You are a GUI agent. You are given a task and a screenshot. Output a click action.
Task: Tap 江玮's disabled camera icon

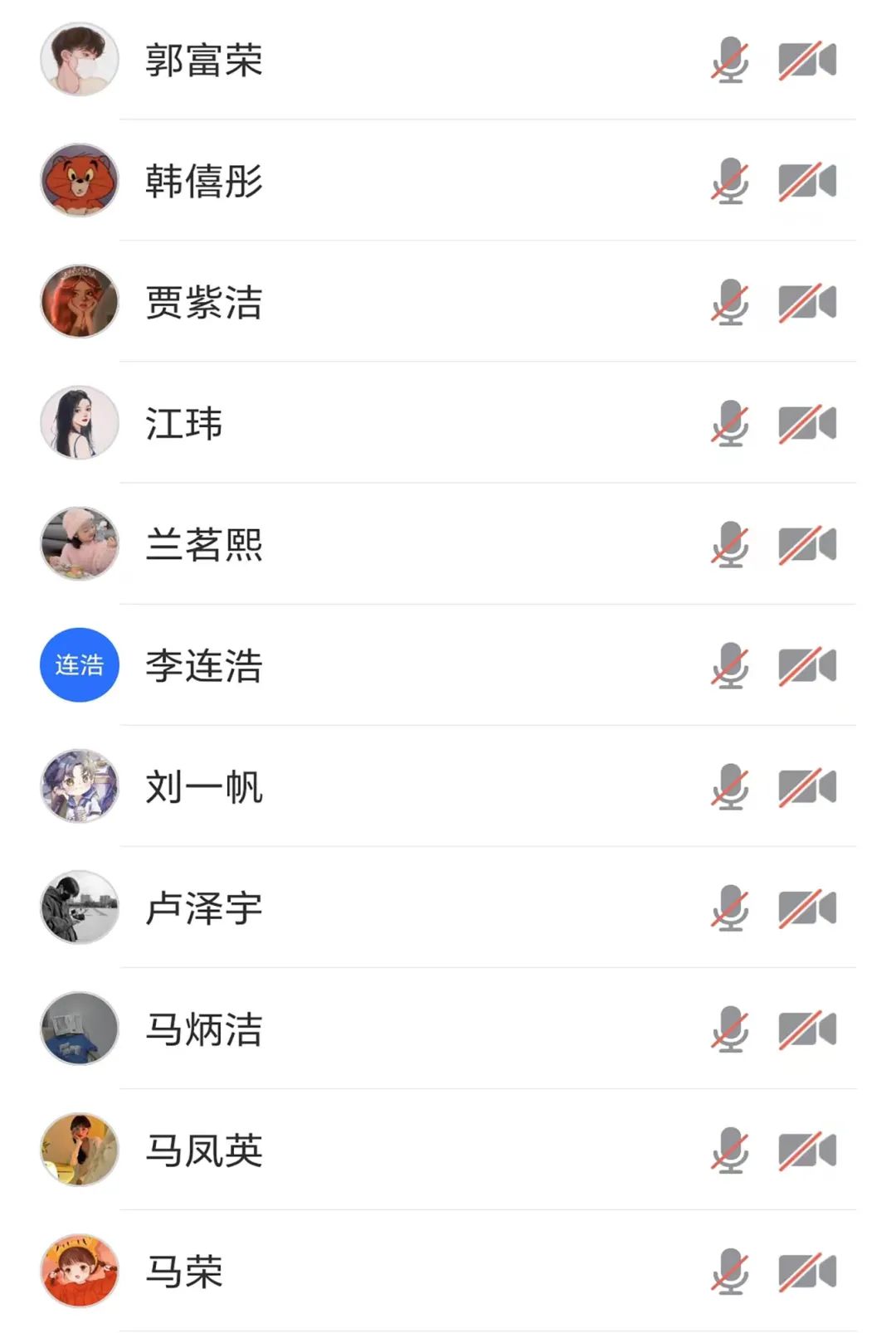point(806,424)
